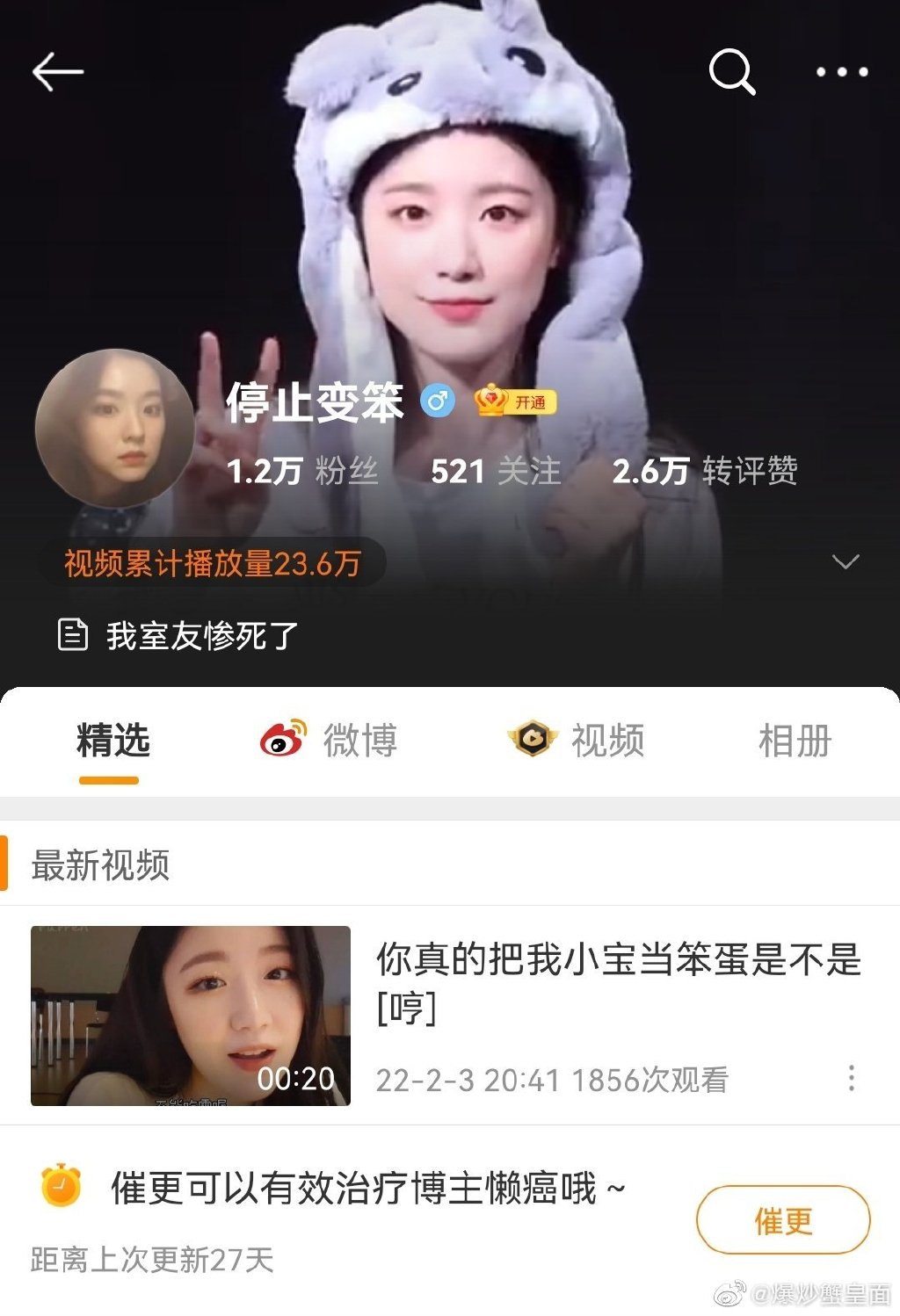The height and width of the screenshot is (1316, 900).
Task: Tap the 催更 button to urge updates
Action: (782, 1220)
